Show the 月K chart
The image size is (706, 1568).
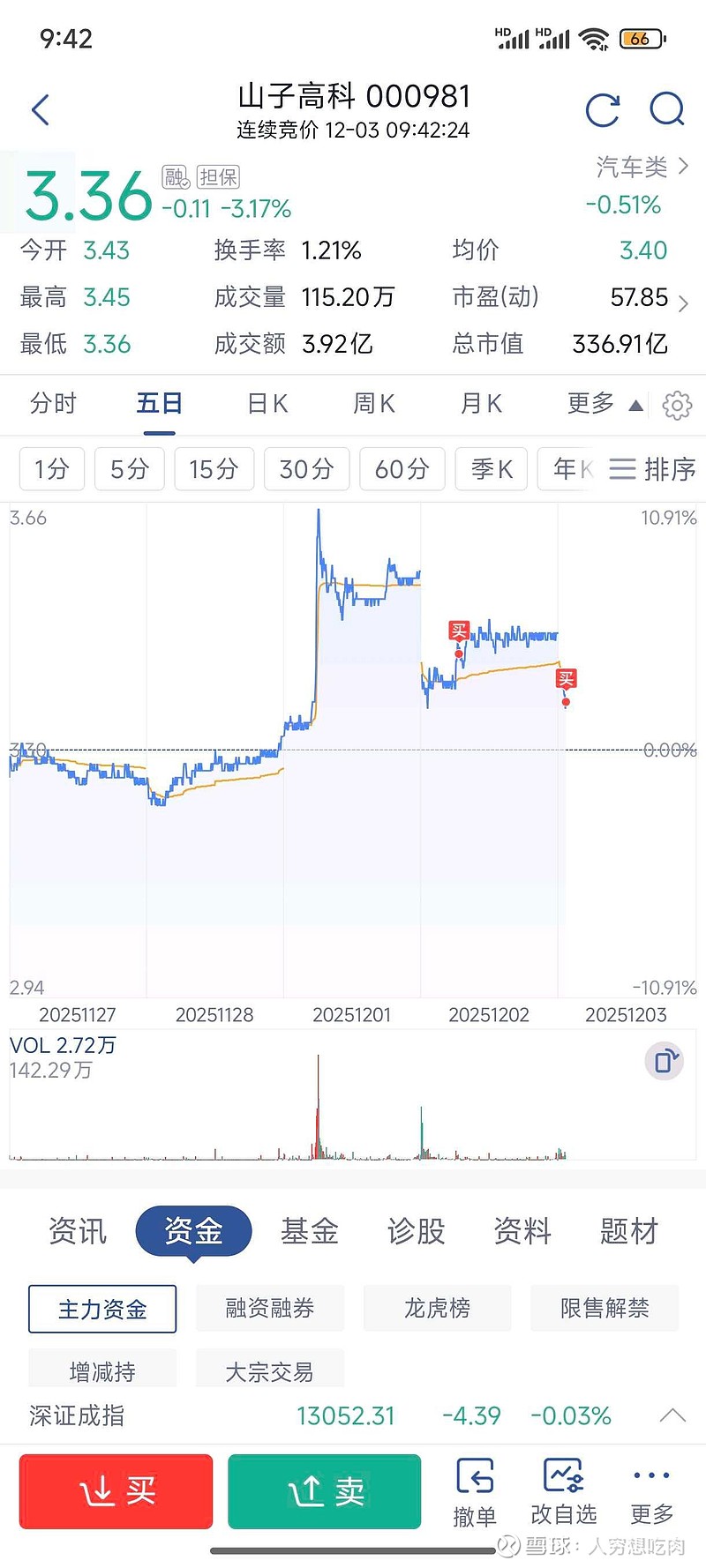[481, 404]
